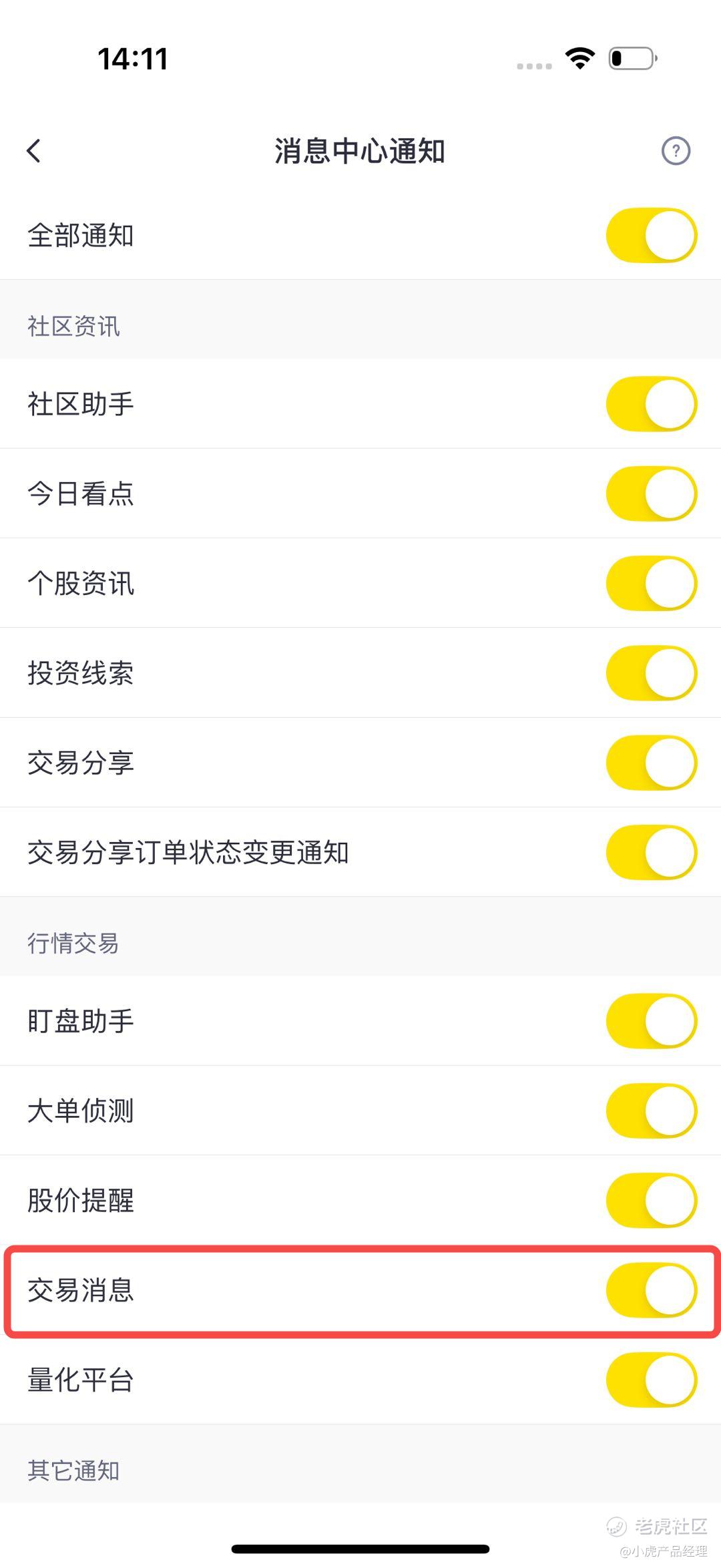Disable 股价提醒 notifications
The width and height of the screenshot is (721, 1568).
click(x=652, y=1200)
